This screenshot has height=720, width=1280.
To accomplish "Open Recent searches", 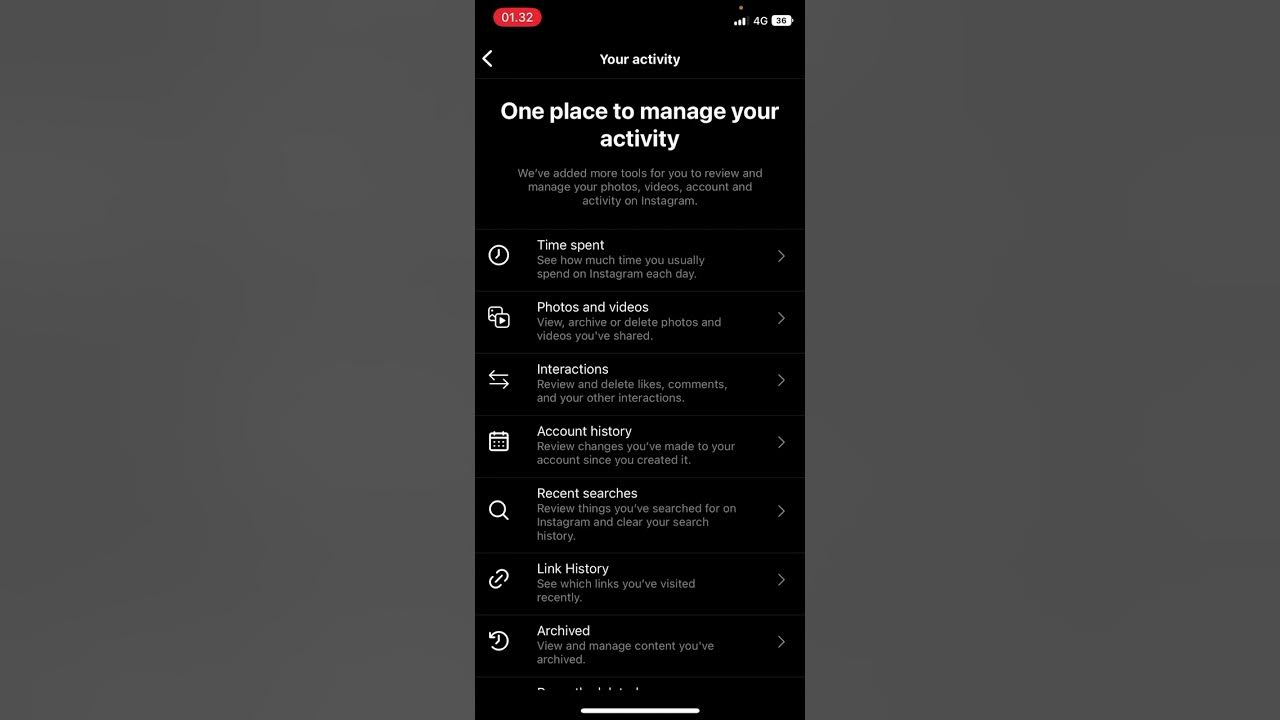I will 639,514.
